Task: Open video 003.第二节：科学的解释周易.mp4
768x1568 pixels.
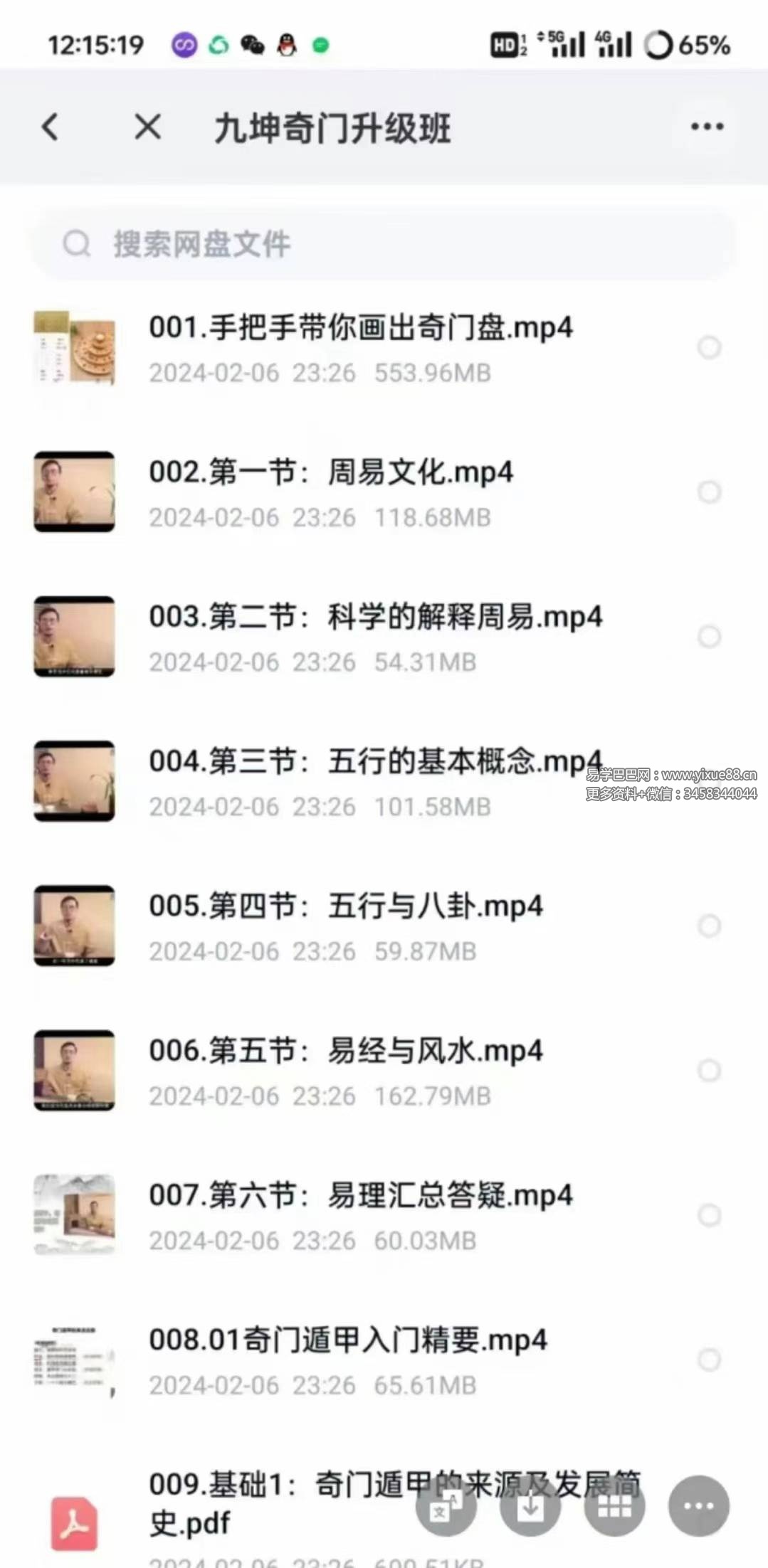Action: [x=375, y=618]
